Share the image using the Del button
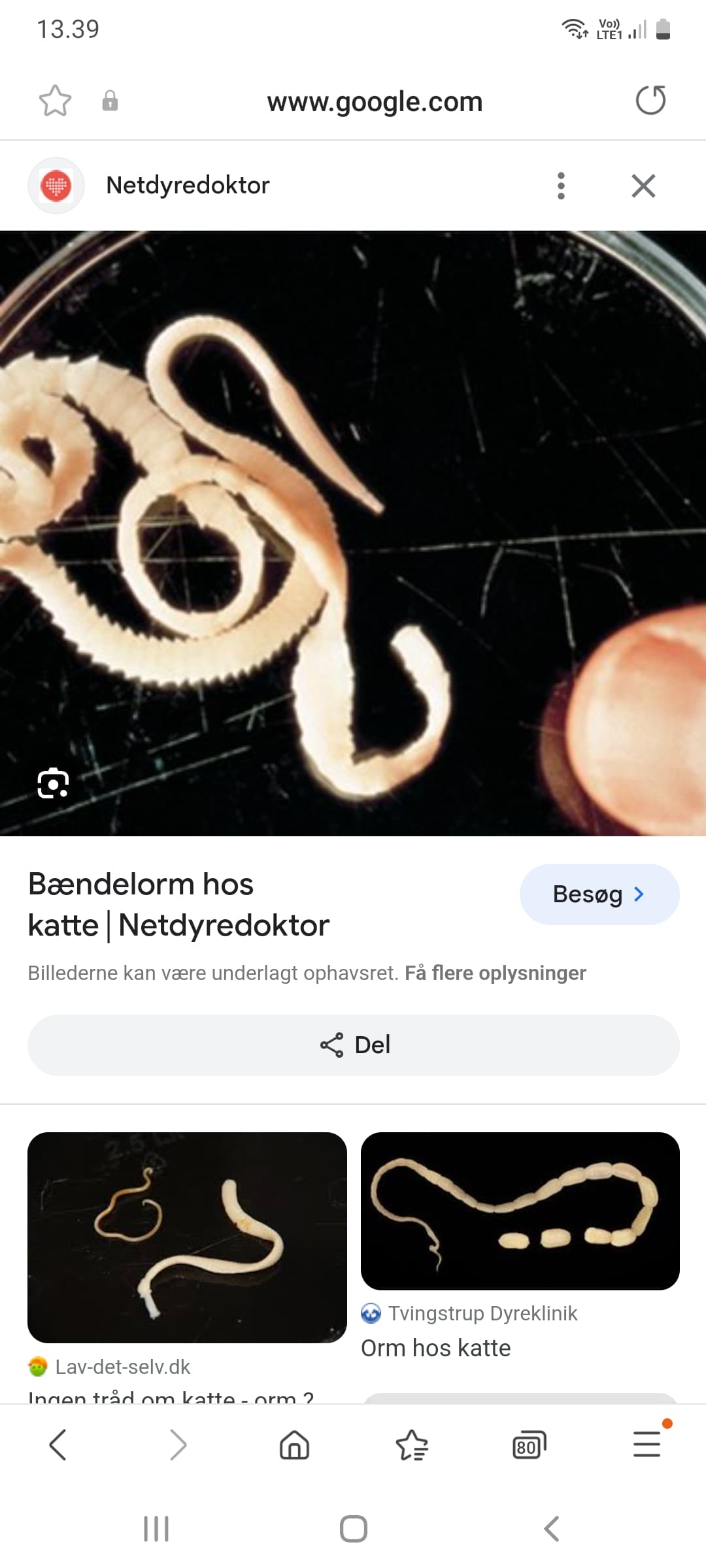 pyautogui.click(x=353, y=1045)
